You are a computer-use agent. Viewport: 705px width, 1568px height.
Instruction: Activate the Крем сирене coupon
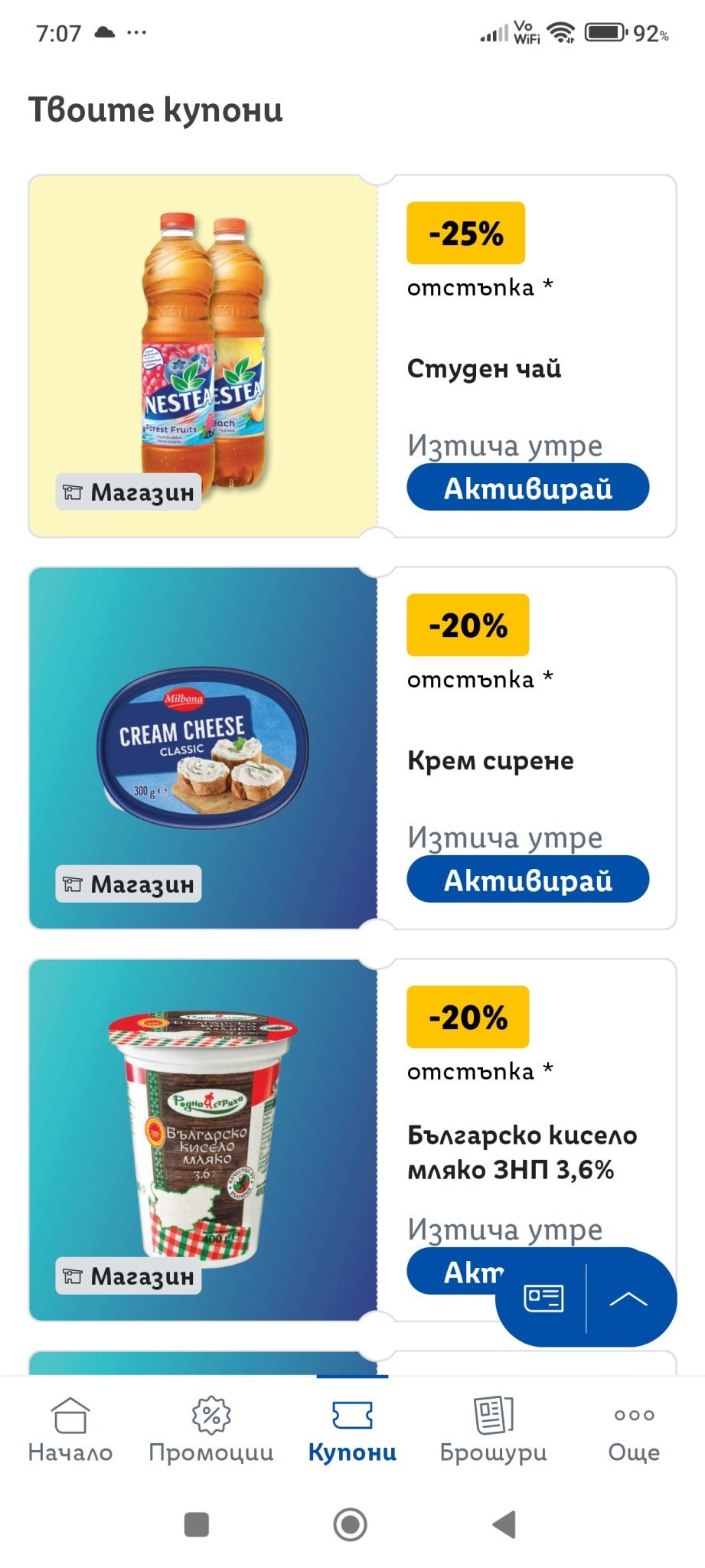click(x=527, y=879)
